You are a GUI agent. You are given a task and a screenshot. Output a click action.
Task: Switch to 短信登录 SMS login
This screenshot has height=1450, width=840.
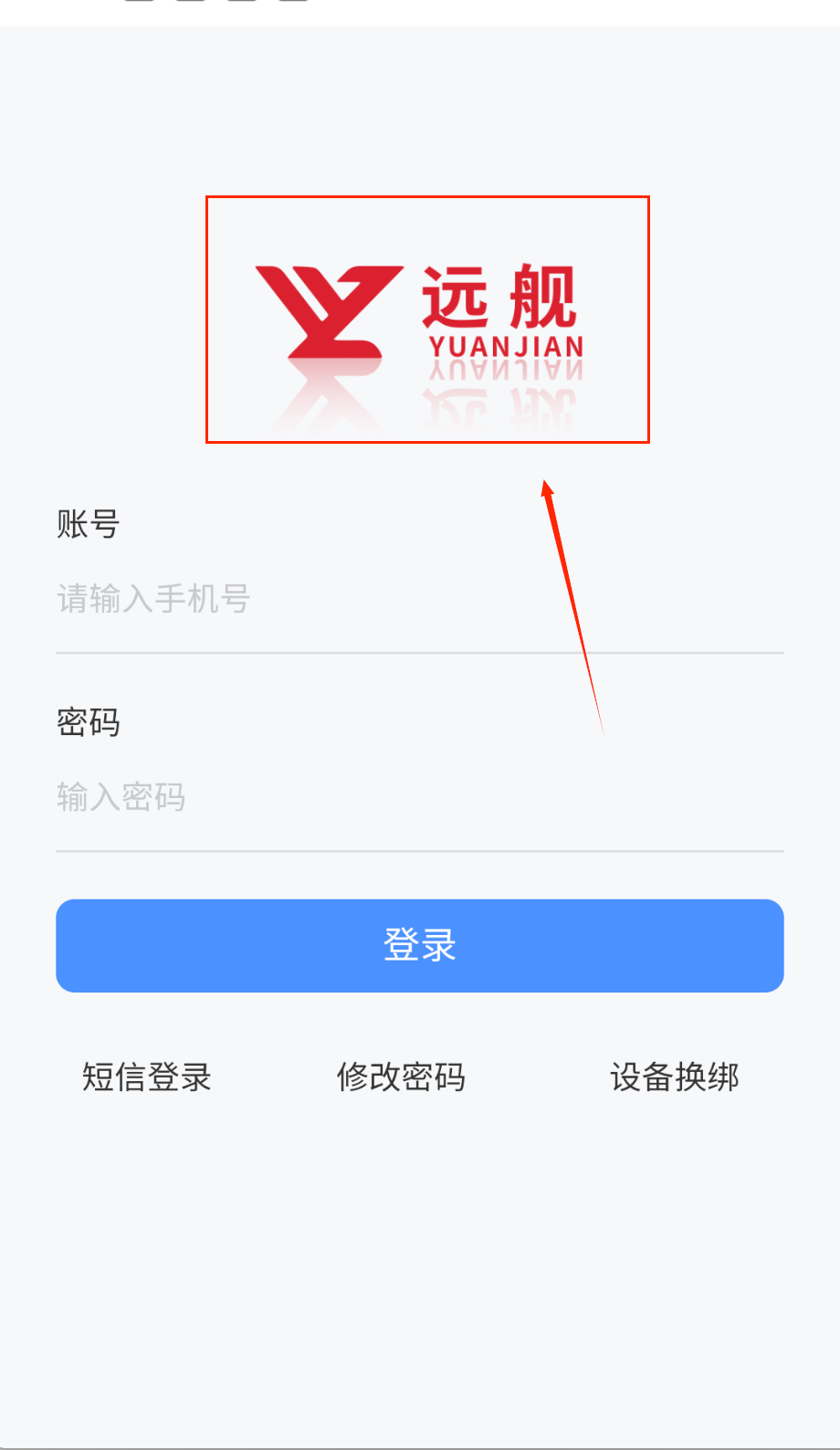(x=147, y=1077)
